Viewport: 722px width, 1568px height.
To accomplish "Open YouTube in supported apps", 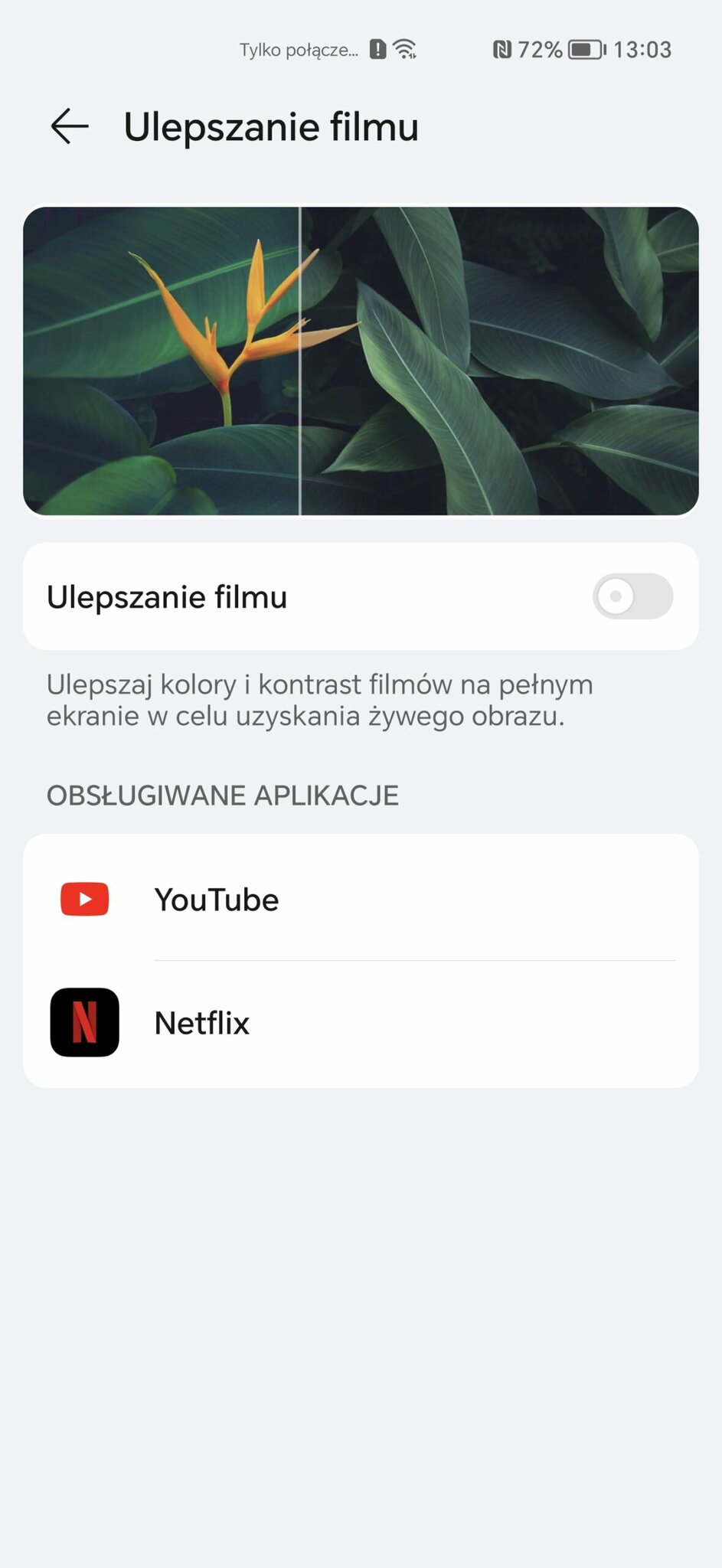I will click(x=361, y=899).
